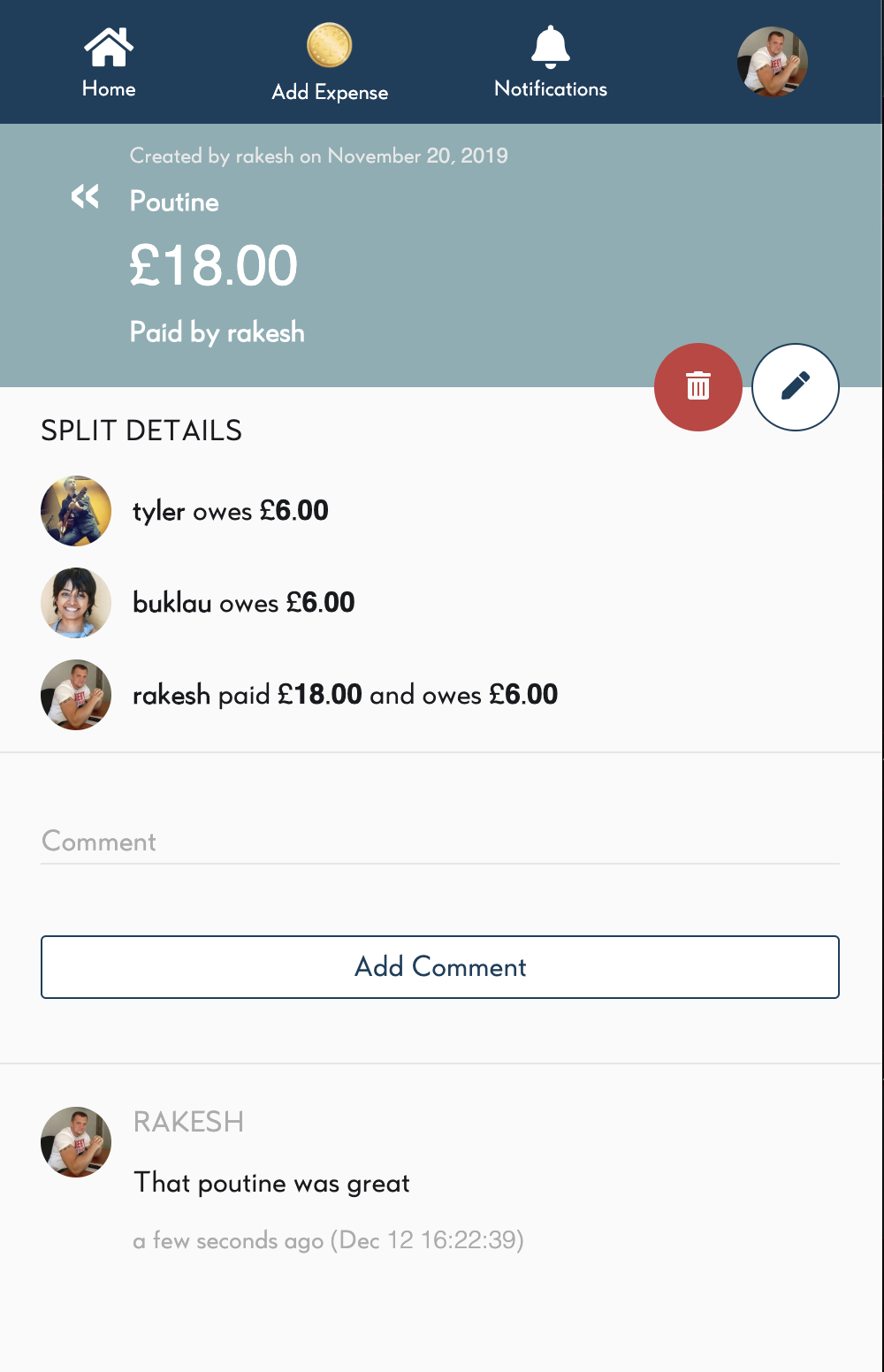
Task: Tap the Add Comment button
Action: click(x=440, y=967)
